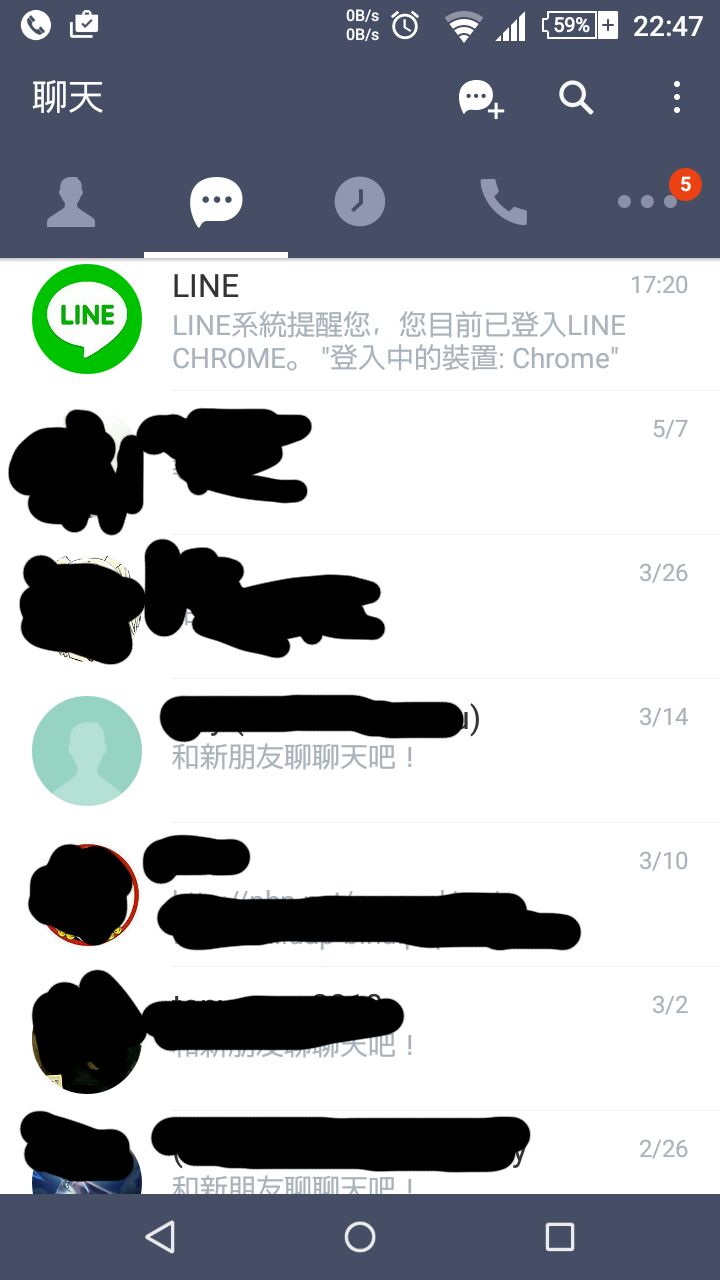Go to the home screen
The height and width of the screenshot is (1280, 720).
pyautogui.click(x=360, y=1237)
